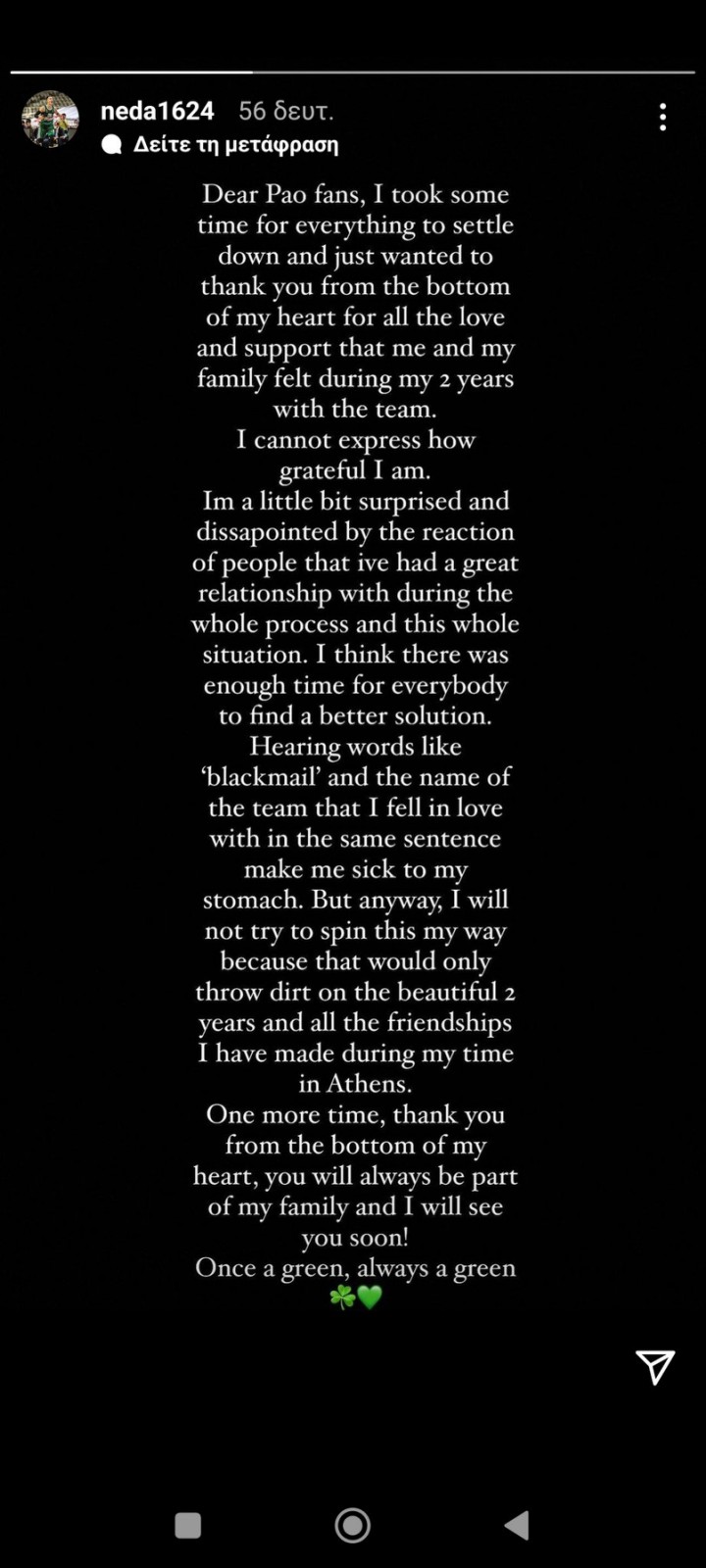Tap 'Δείτε τη μετάφραση' to translate the story
Viewport: 706px width, 1568px height.
(x=235, y=145)
